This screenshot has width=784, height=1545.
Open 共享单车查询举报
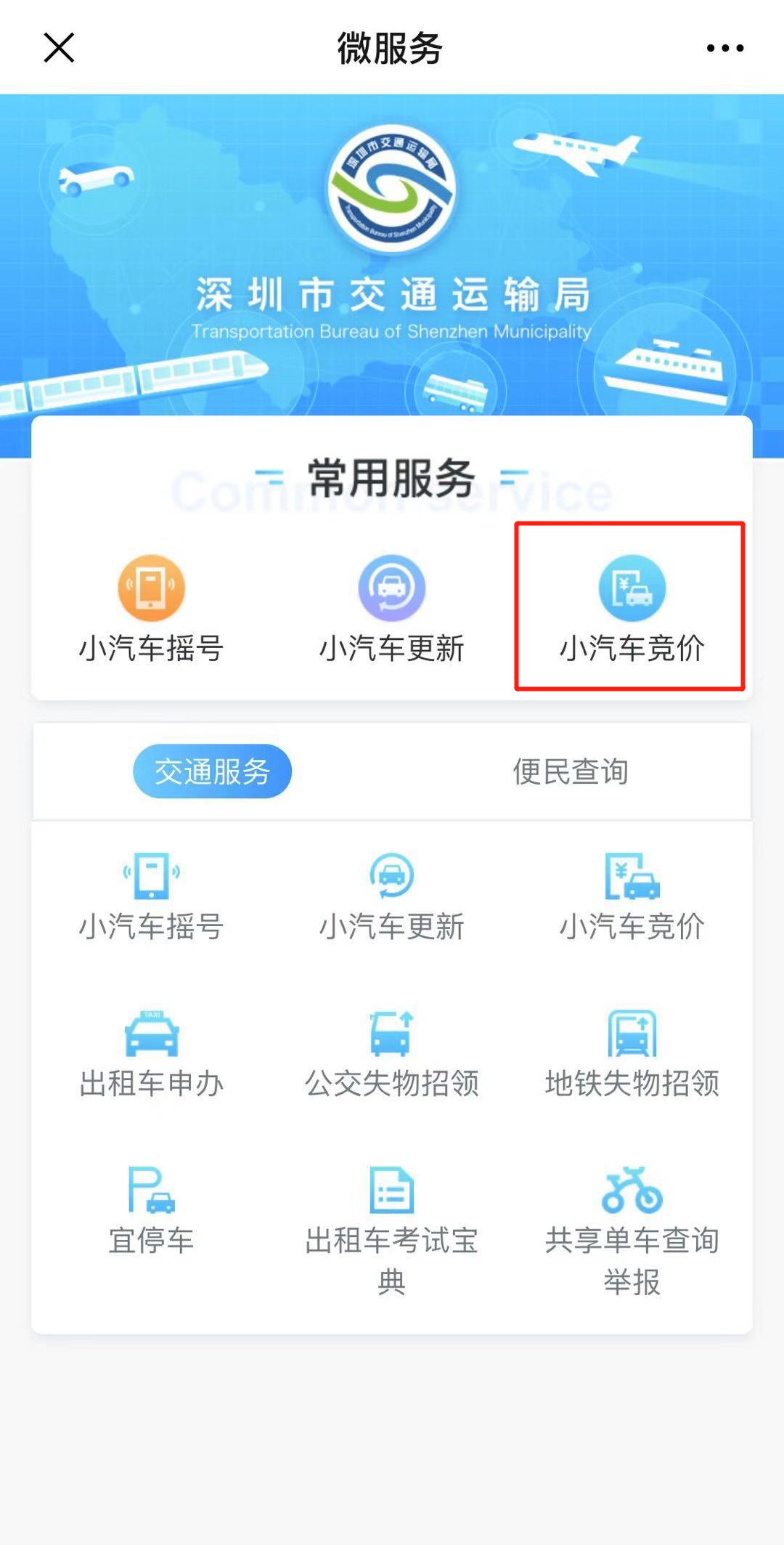(632, 1228)
